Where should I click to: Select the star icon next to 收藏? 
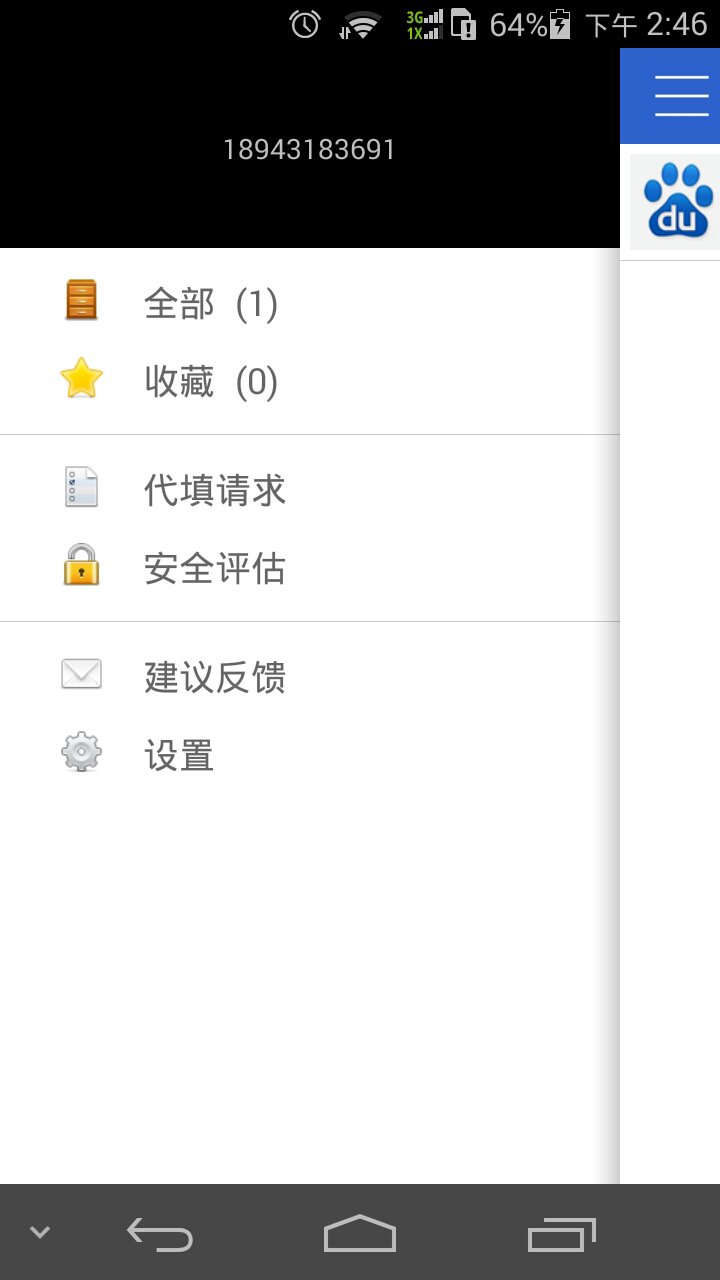click(x=80, y=378)
